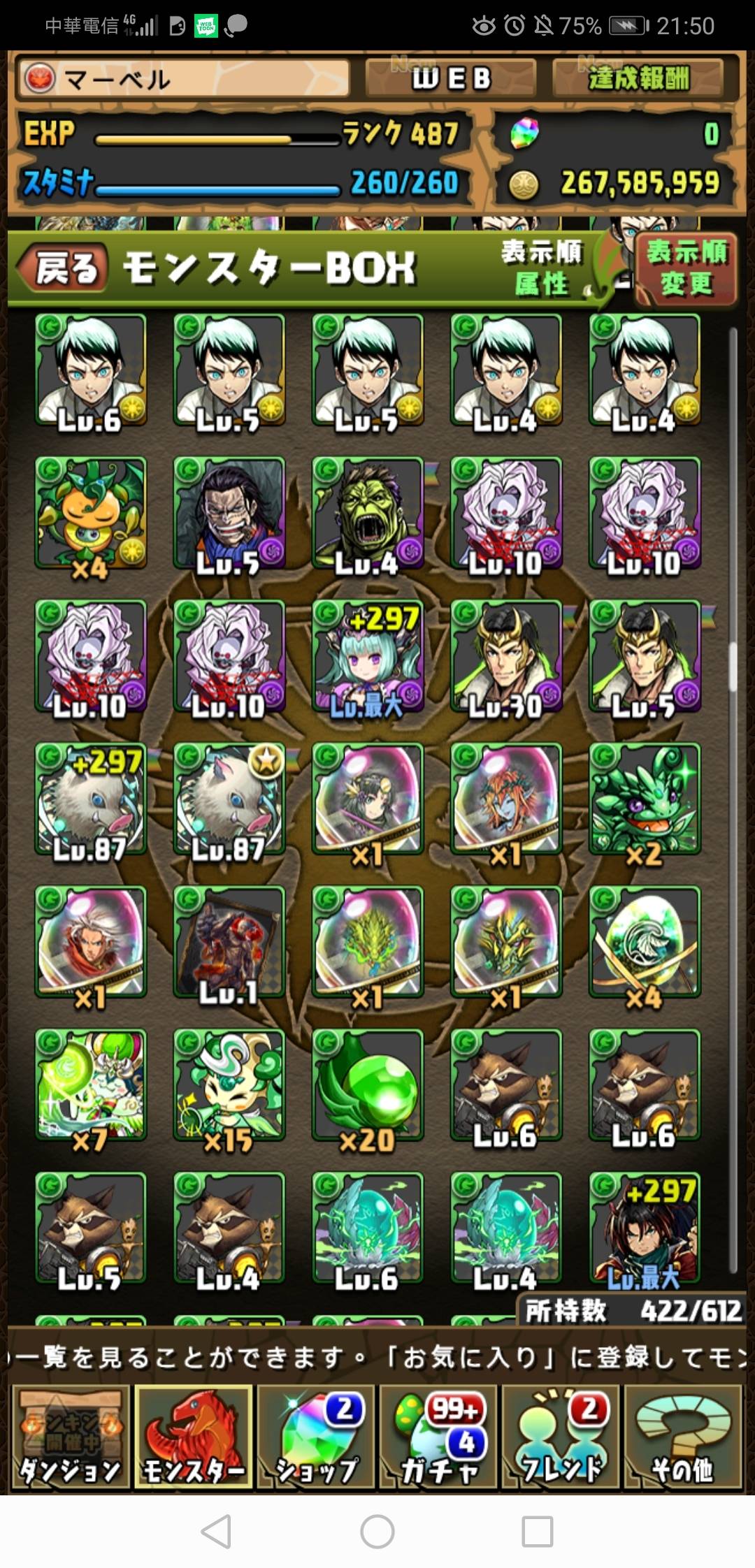The height and width of the screenshot is (1568, 755).
Task: Open the 表示順変更 sort order button
Action: coord(686,268)
